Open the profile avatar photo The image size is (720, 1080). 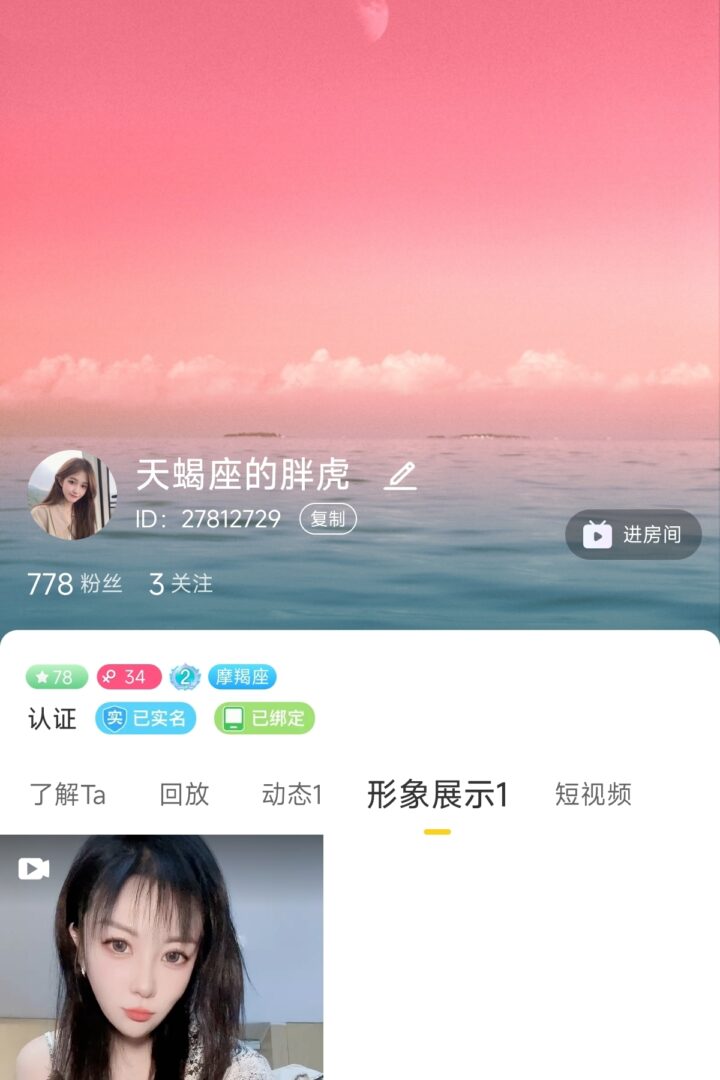72,495
